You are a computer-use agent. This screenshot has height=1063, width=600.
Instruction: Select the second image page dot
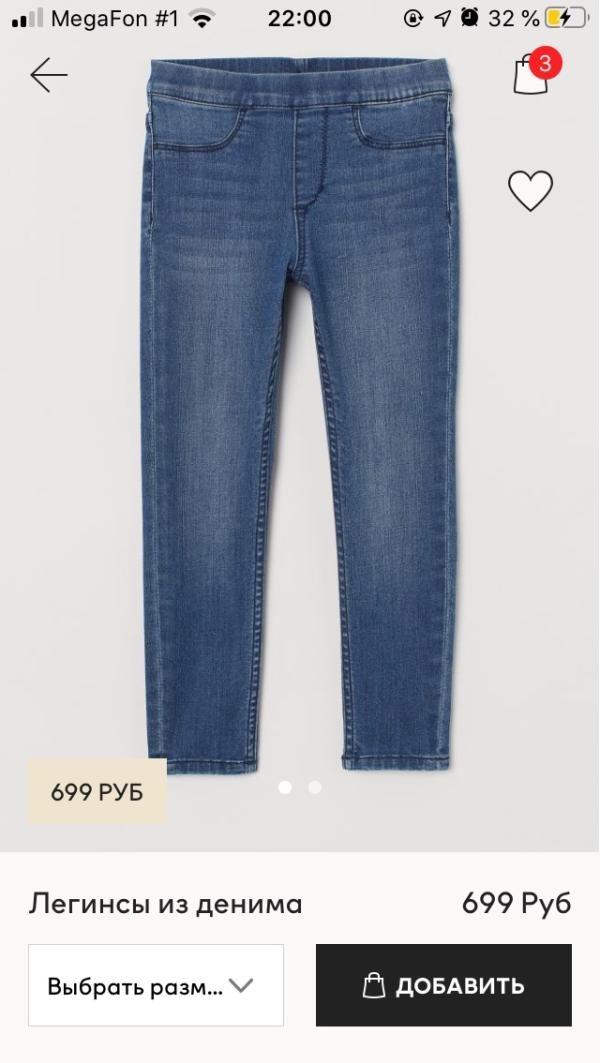pyautogui.click(x=315, y=788)
